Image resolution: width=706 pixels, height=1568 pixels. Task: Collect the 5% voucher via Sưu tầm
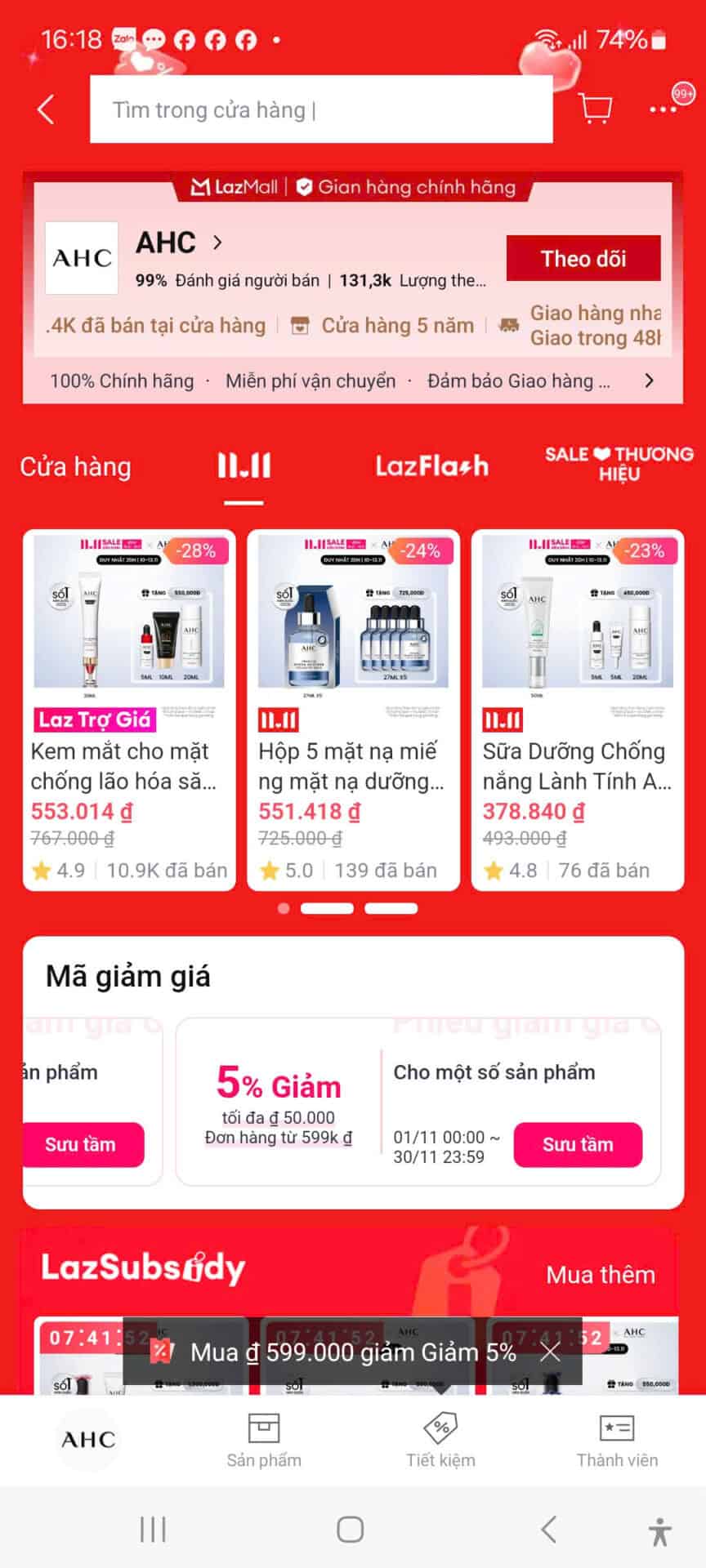(578, 1144)
